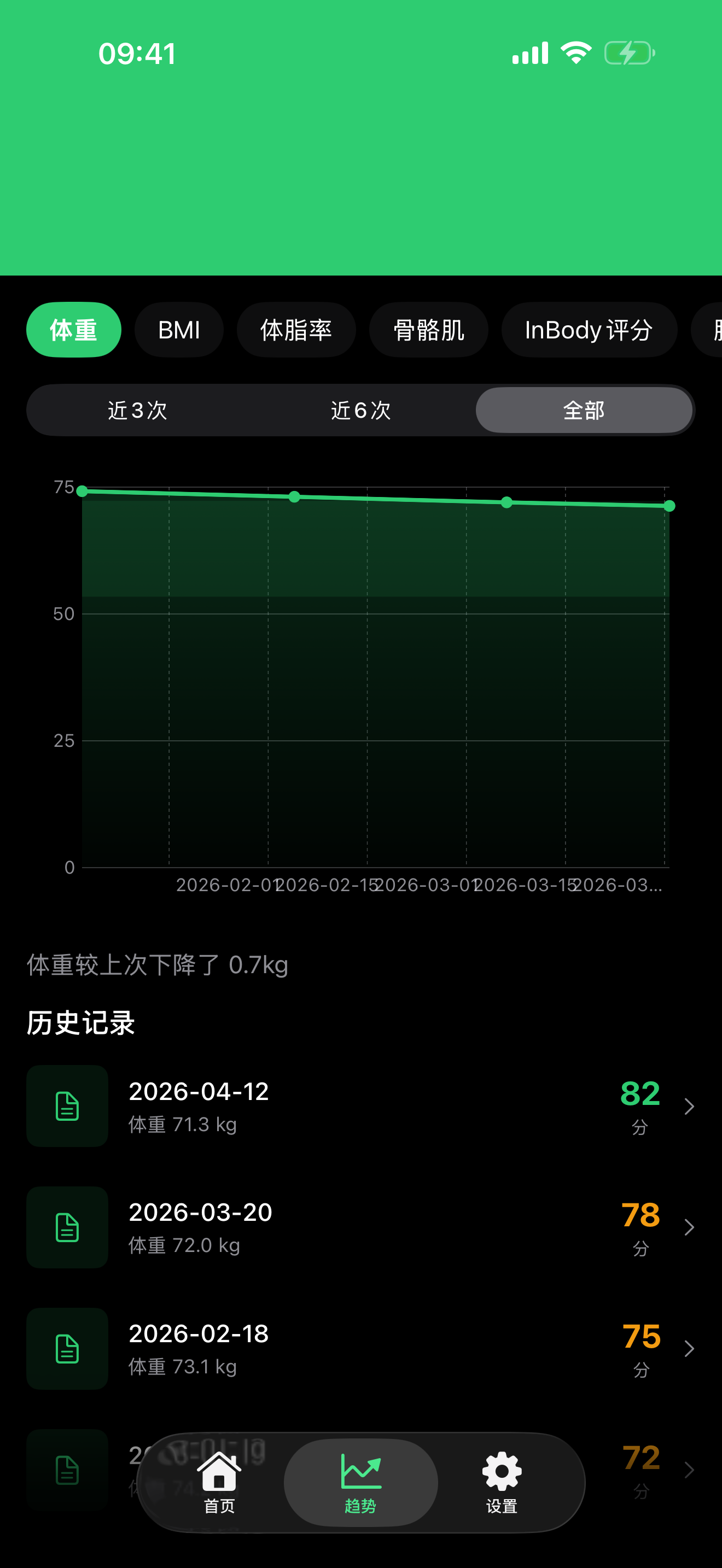Select the 全部 range option
The width and height of the screenshot is (722, 1568).
(x=584, y=410)
